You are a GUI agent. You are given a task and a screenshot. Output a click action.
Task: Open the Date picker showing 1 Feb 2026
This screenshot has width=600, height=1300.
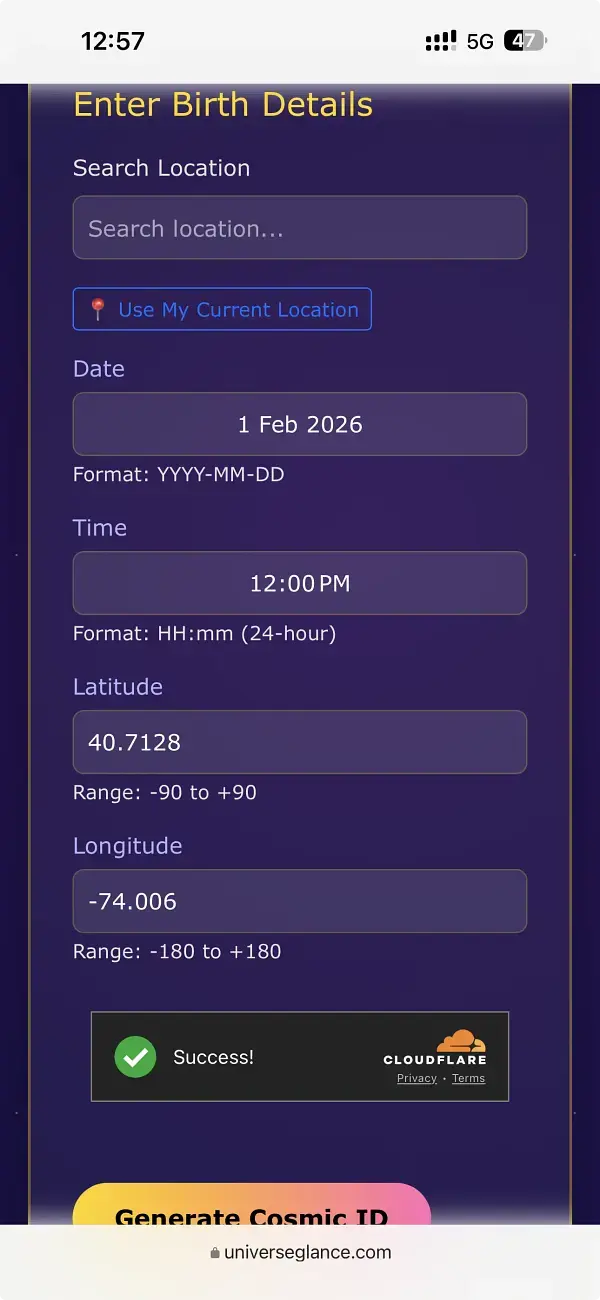point(299,424)
